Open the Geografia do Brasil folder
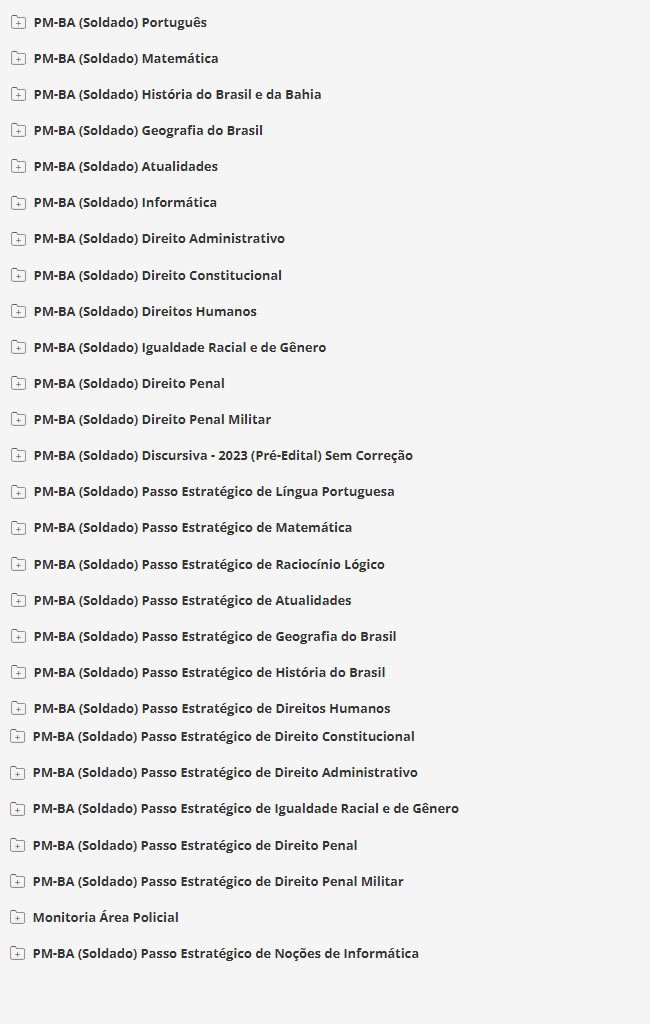Screen dimensions: 650x1024 pyautogui.click(x=148, y=131)
